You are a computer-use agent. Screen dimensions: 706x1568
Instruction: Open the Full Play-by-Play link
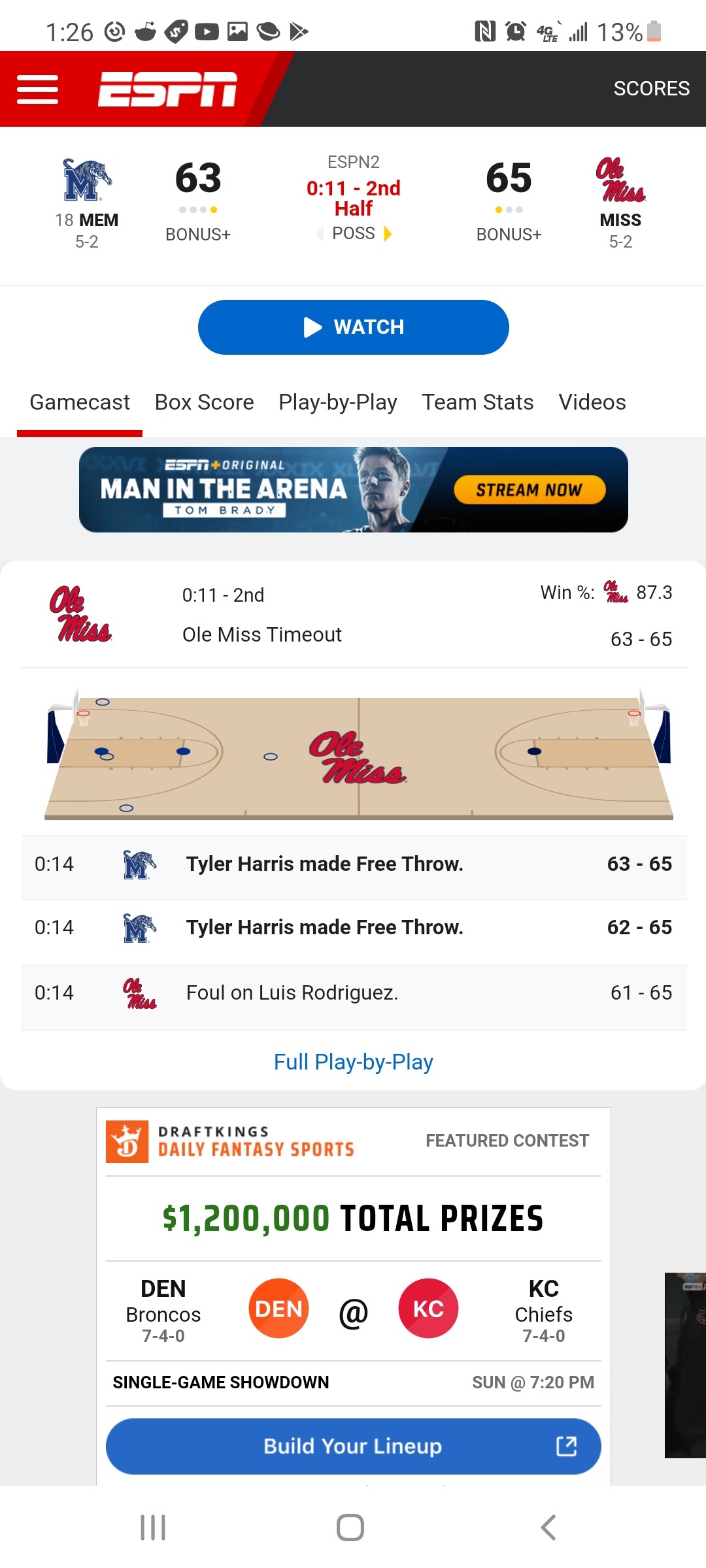353,1062
